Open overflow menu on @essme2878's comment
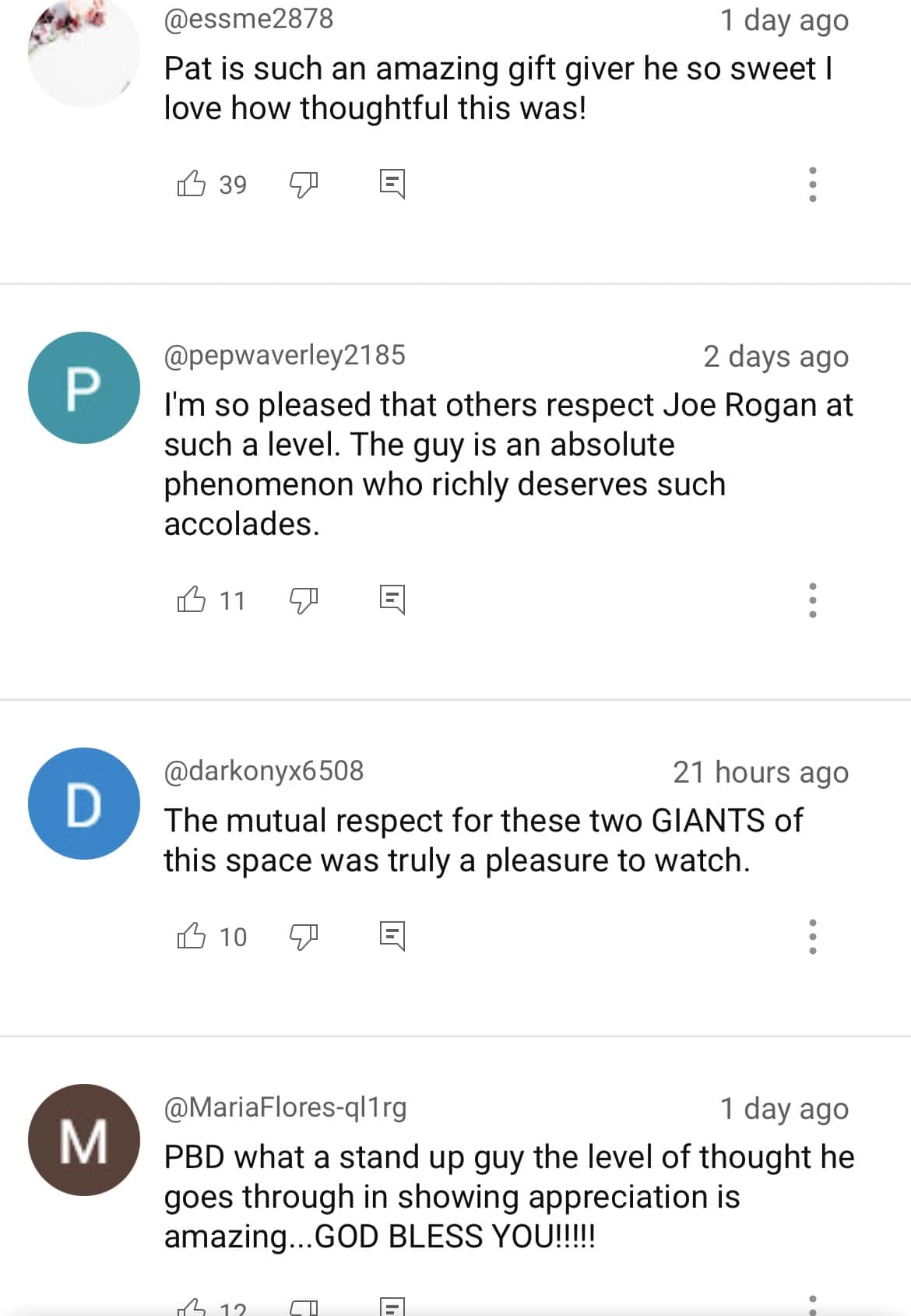The width and height of the screenshot is (911, 1316). (x=813, y=185)
